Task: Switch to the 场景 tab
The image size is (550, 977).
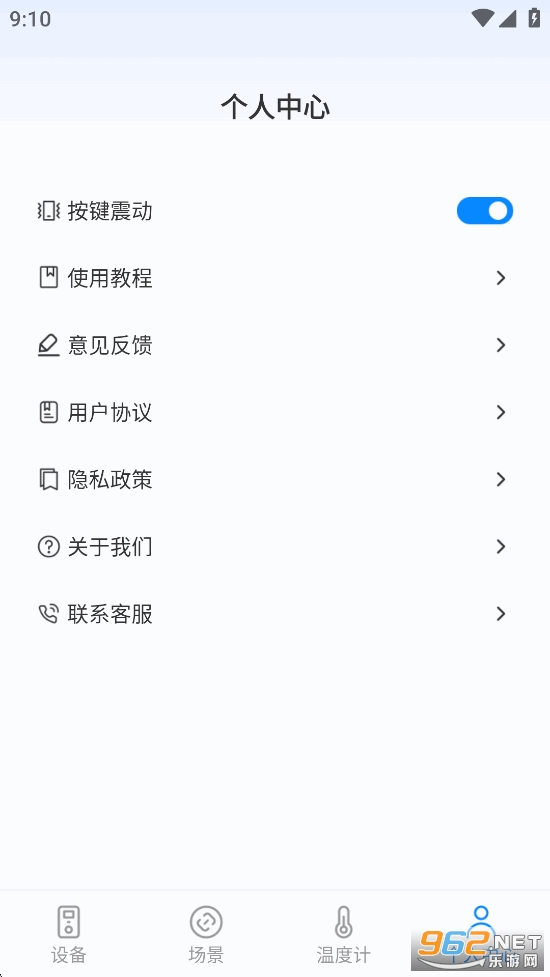Action: pyautogui.click(x=206, y=933)
